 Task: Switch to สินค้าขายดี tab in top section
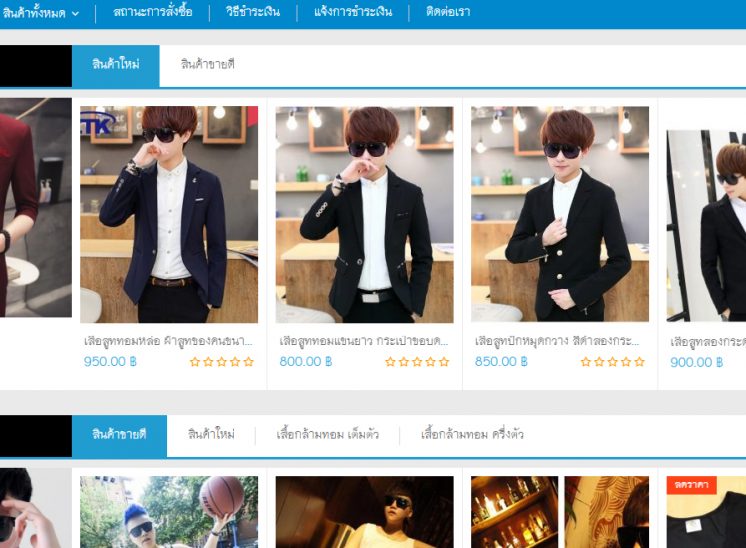click(x=207, y=65)
